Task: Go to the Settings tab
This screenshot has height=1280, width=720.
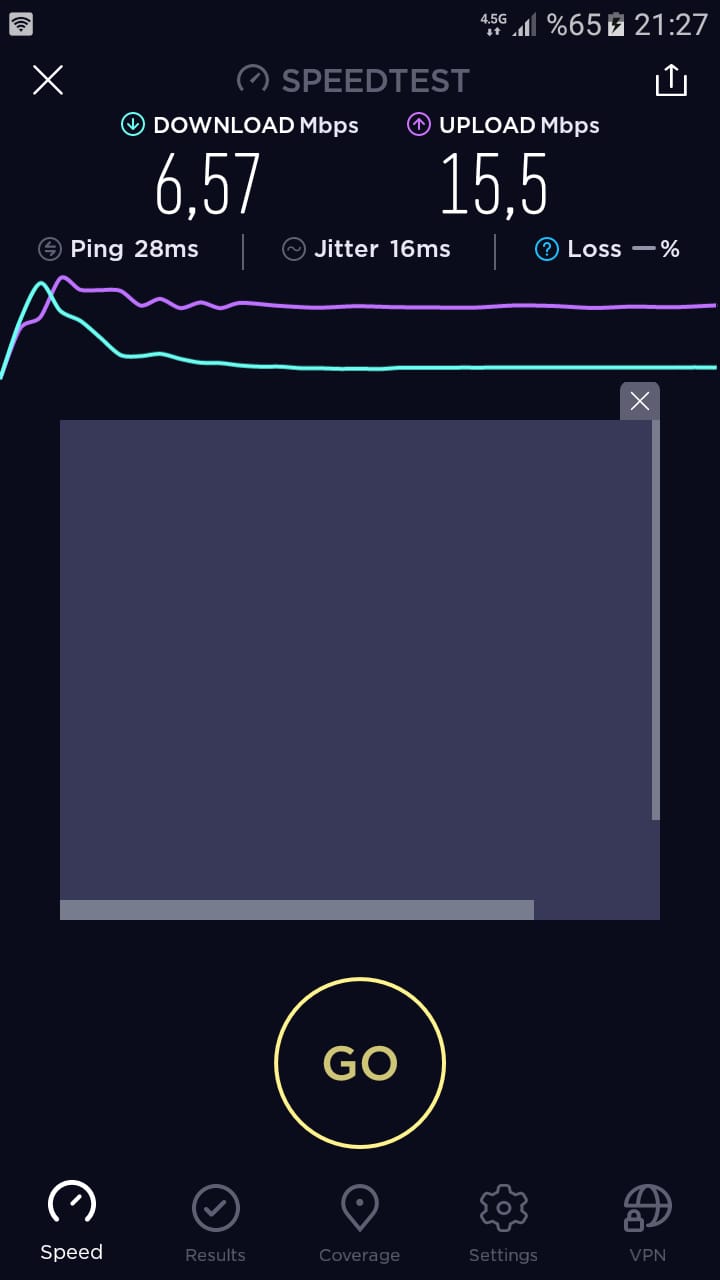Action: [503, 1222]
